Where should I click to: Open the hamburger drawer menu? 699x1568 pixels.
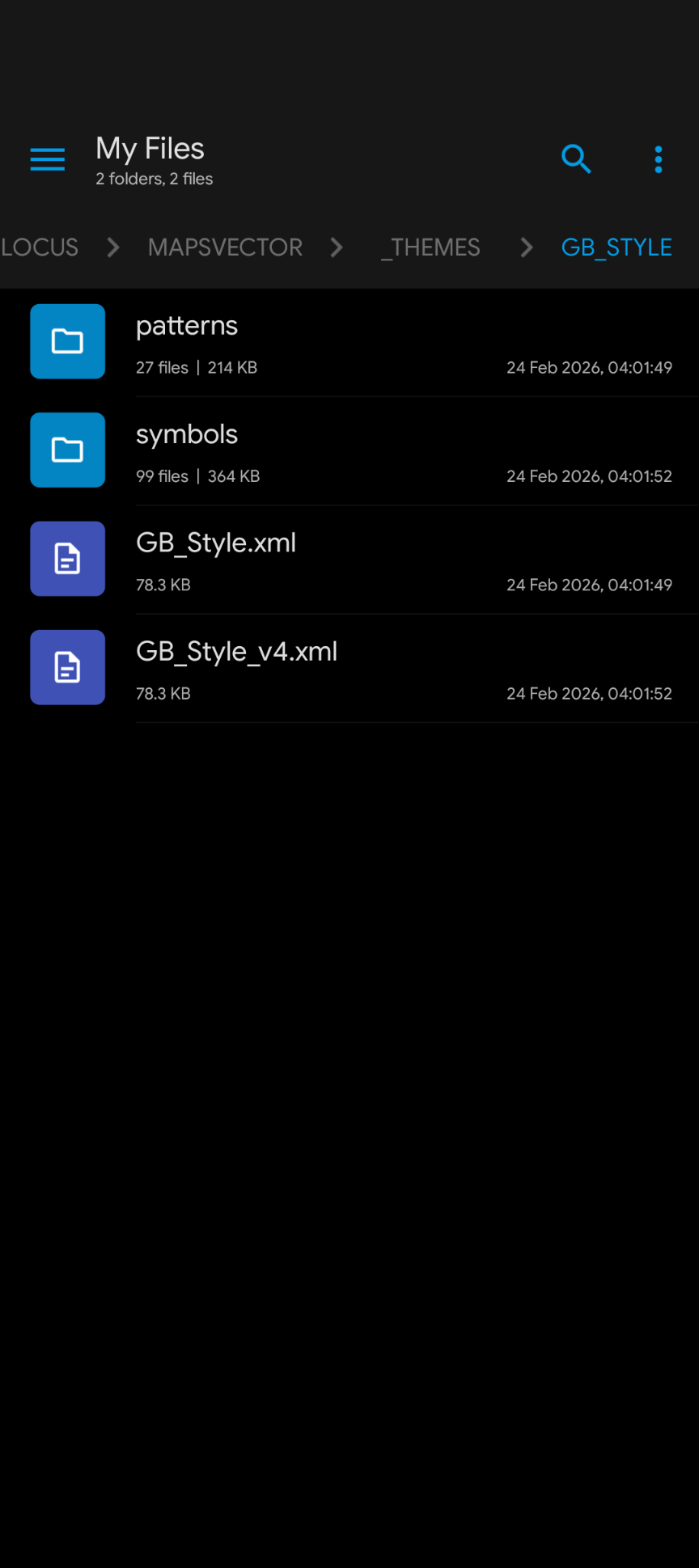tap(47, 159)
